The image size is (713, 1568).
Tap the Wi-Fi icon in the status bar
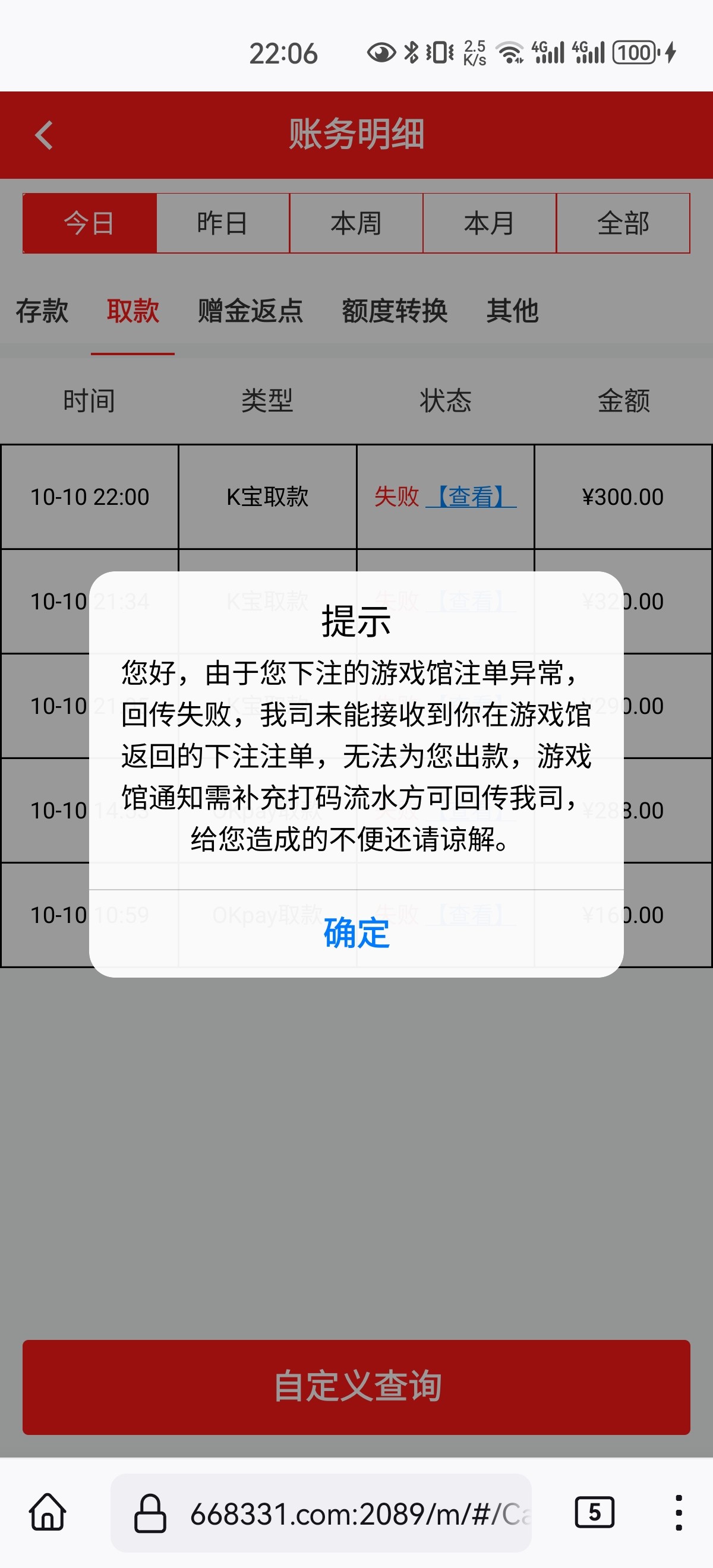[509, 52]
